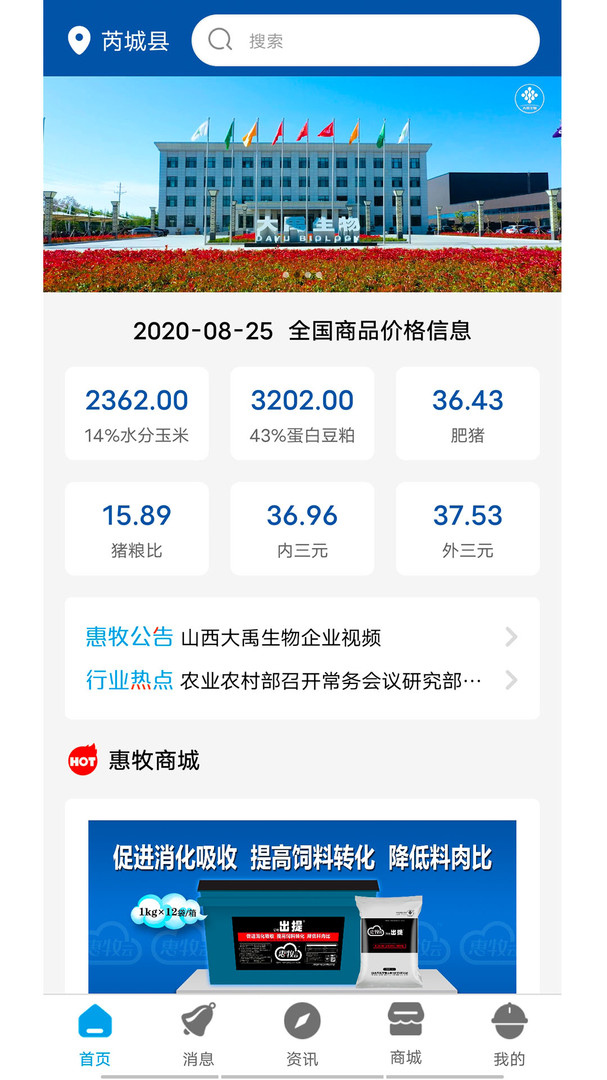Select the 内三元 price card
607x1080 pixels.
[x=302, y=529]
